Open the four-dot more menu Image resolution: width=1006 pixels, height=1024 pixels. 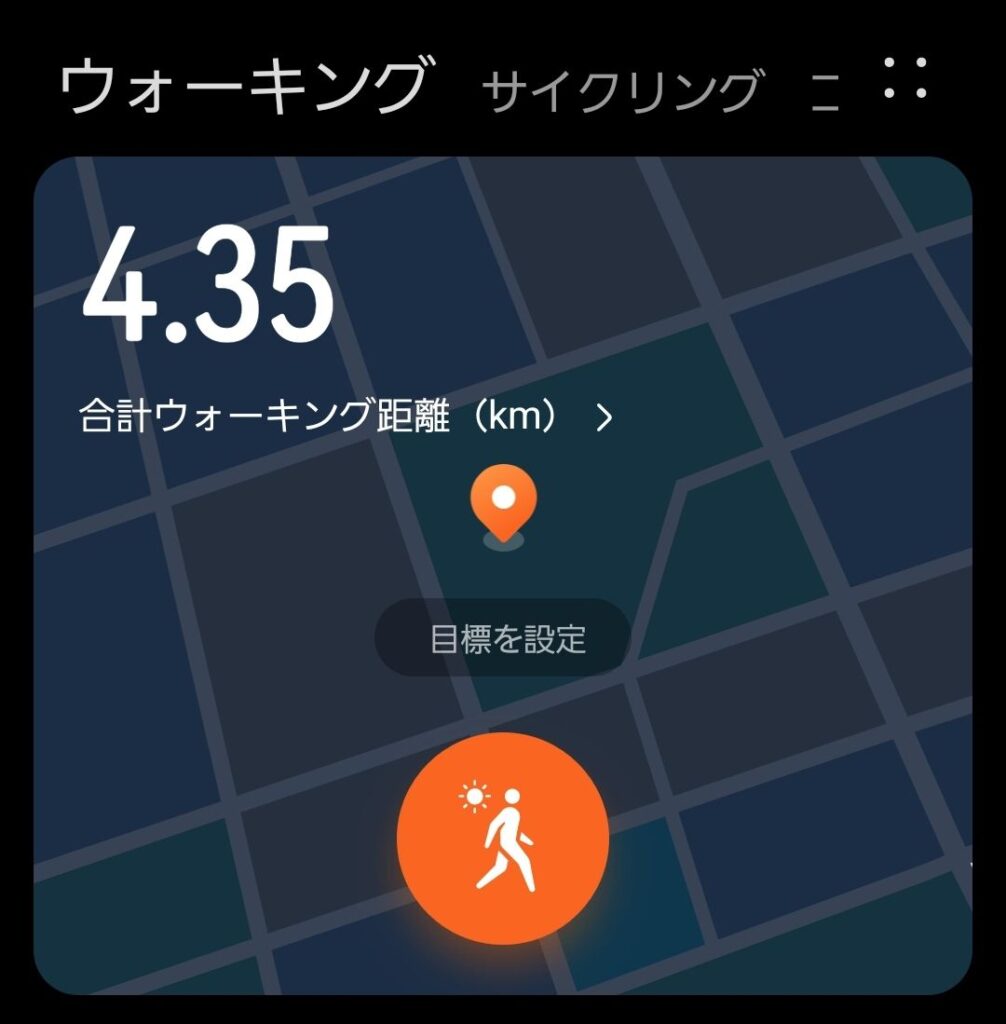click(x=906, y=78)
